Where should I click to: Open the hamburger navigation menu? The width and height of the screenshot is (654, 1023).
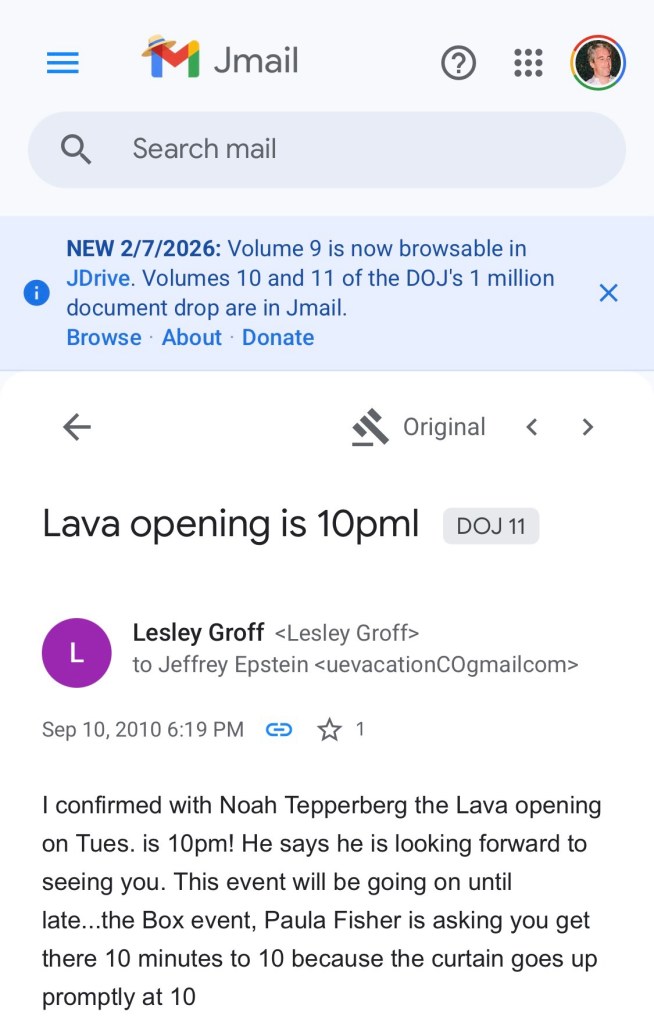pos(62,63)
